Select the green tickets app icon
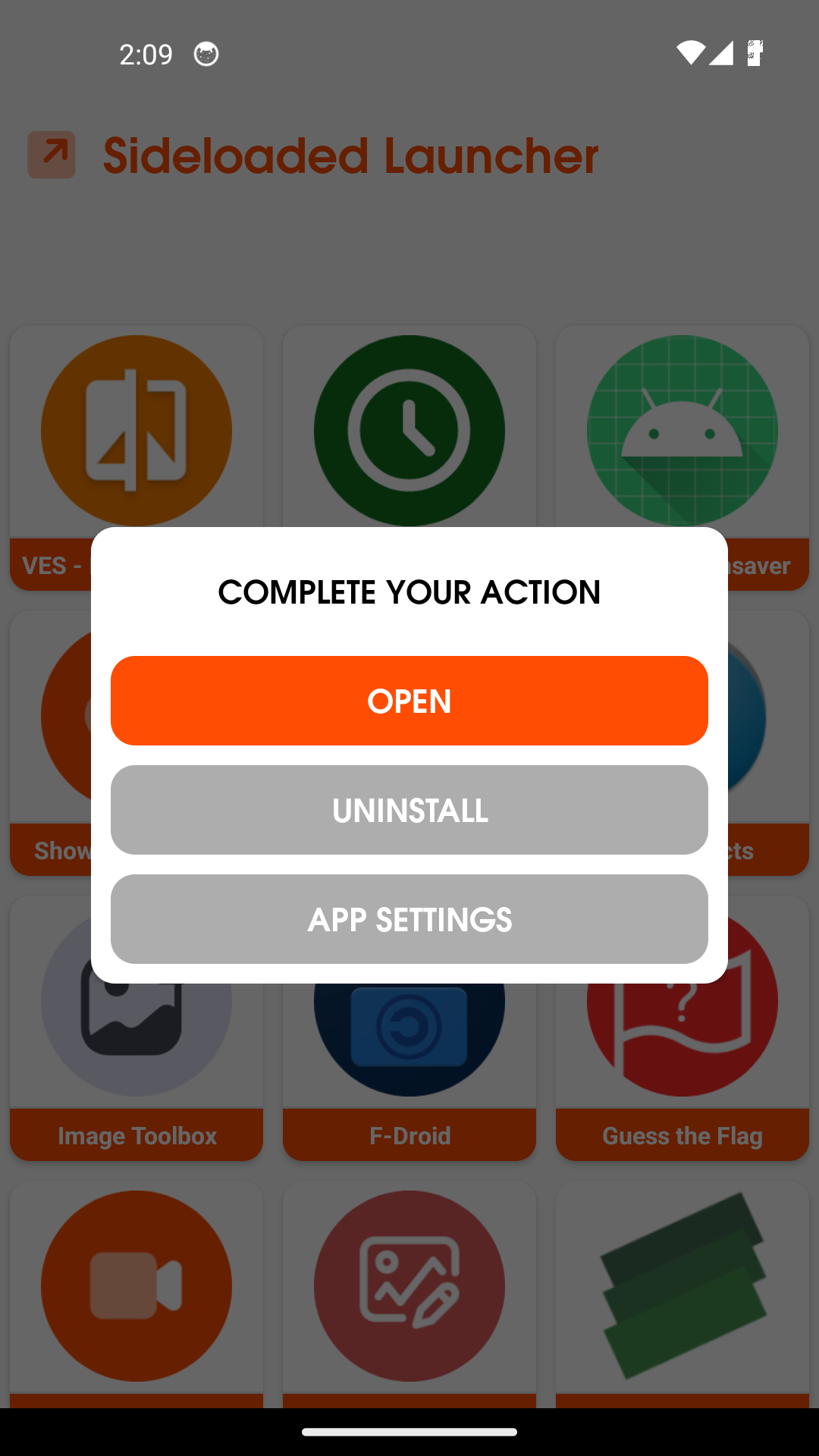This screenshot has height=1456, width=819. pyautogui.click(x=681, y=1287)
